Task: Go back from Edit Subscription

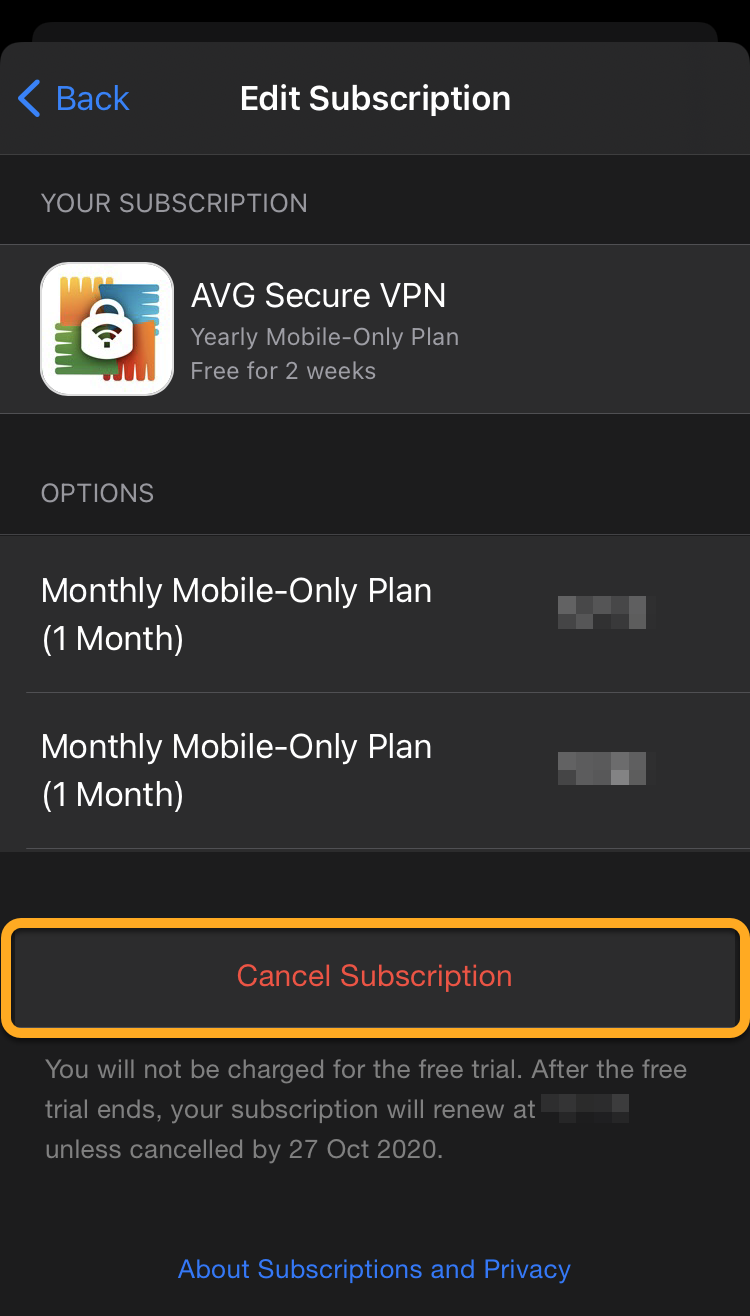Action: 75,99
